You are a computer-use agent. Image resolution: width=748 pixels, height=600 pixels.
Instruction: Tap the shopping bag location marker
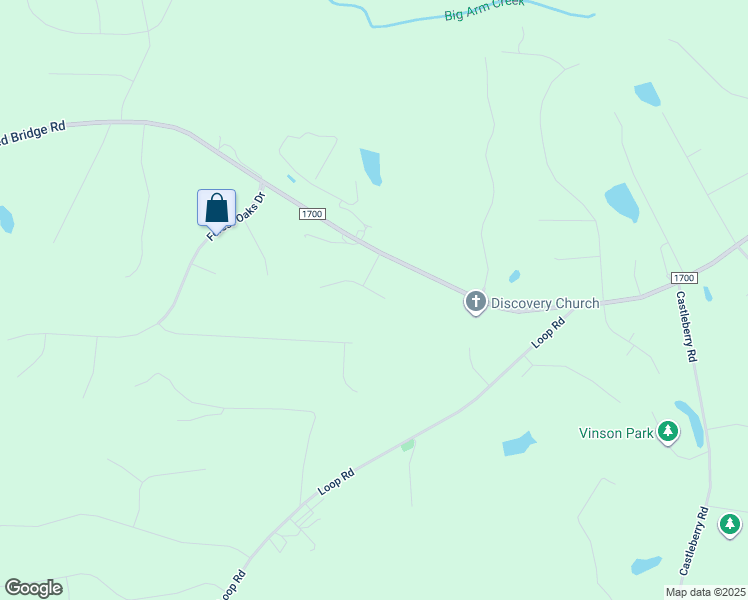click(x=216, y=208)
